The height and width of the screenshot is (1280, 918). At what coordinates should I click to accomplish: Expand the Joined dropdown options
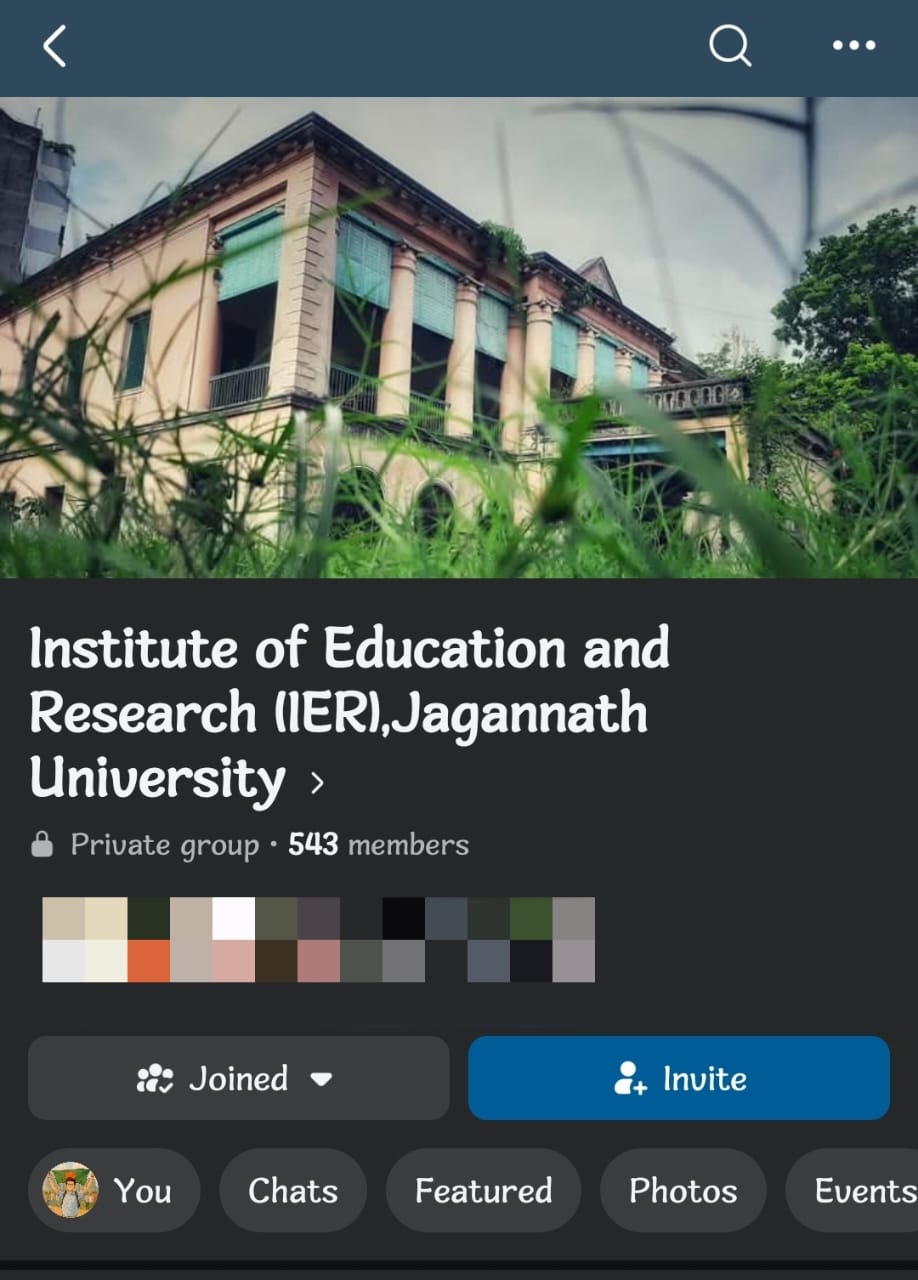[x=238, y=1078]
